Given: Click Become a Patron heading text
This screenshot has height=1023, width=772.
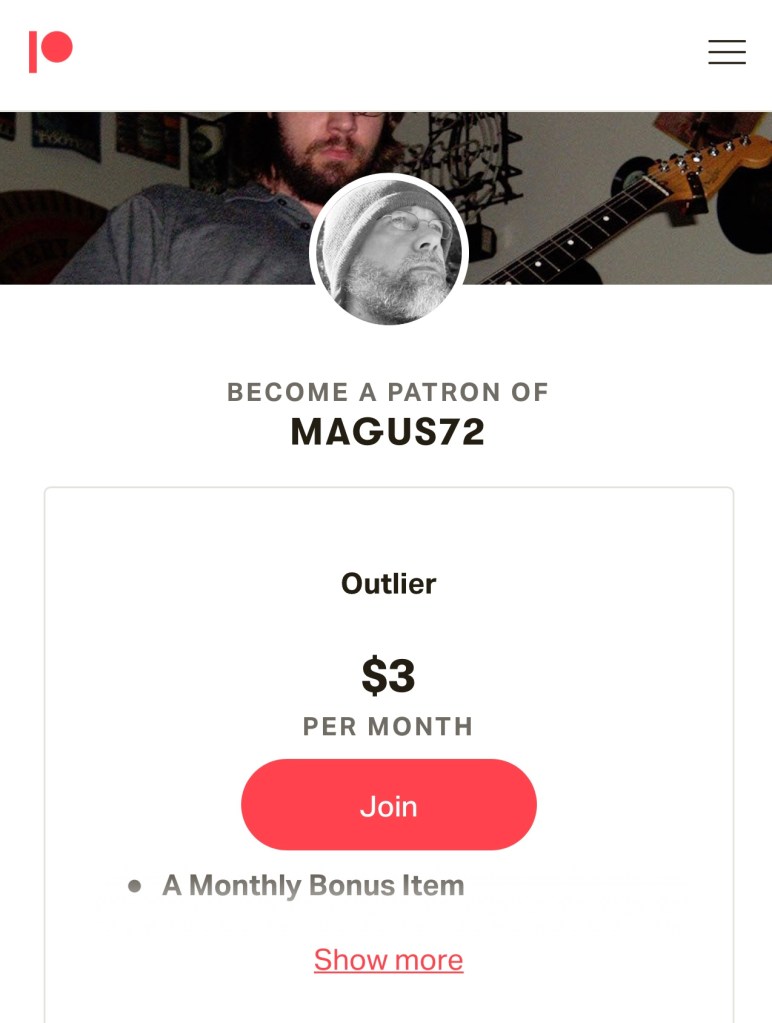Looking at the screenshot, I should coord(388,392).
